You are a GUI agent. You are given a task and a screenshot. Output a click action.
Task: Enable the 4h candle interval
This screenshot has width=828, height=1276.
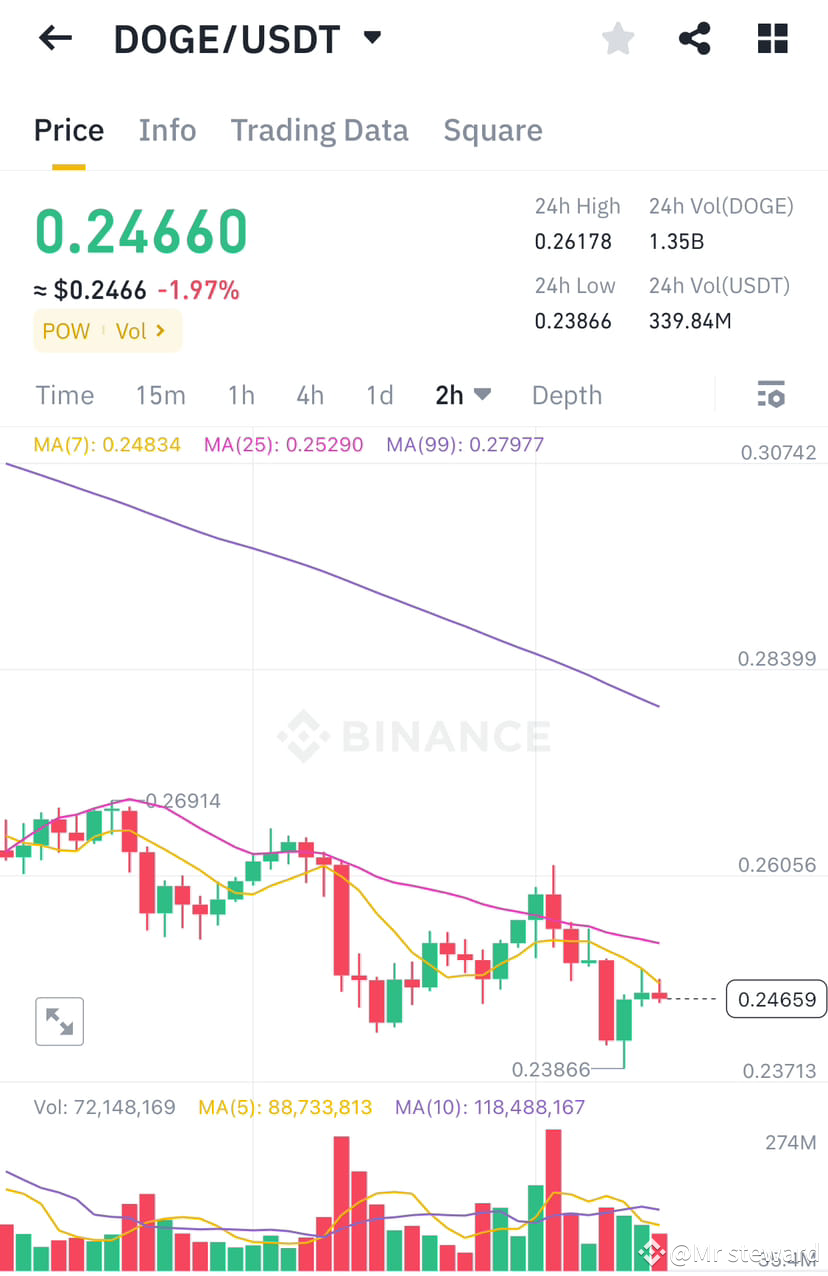point(310,395)
